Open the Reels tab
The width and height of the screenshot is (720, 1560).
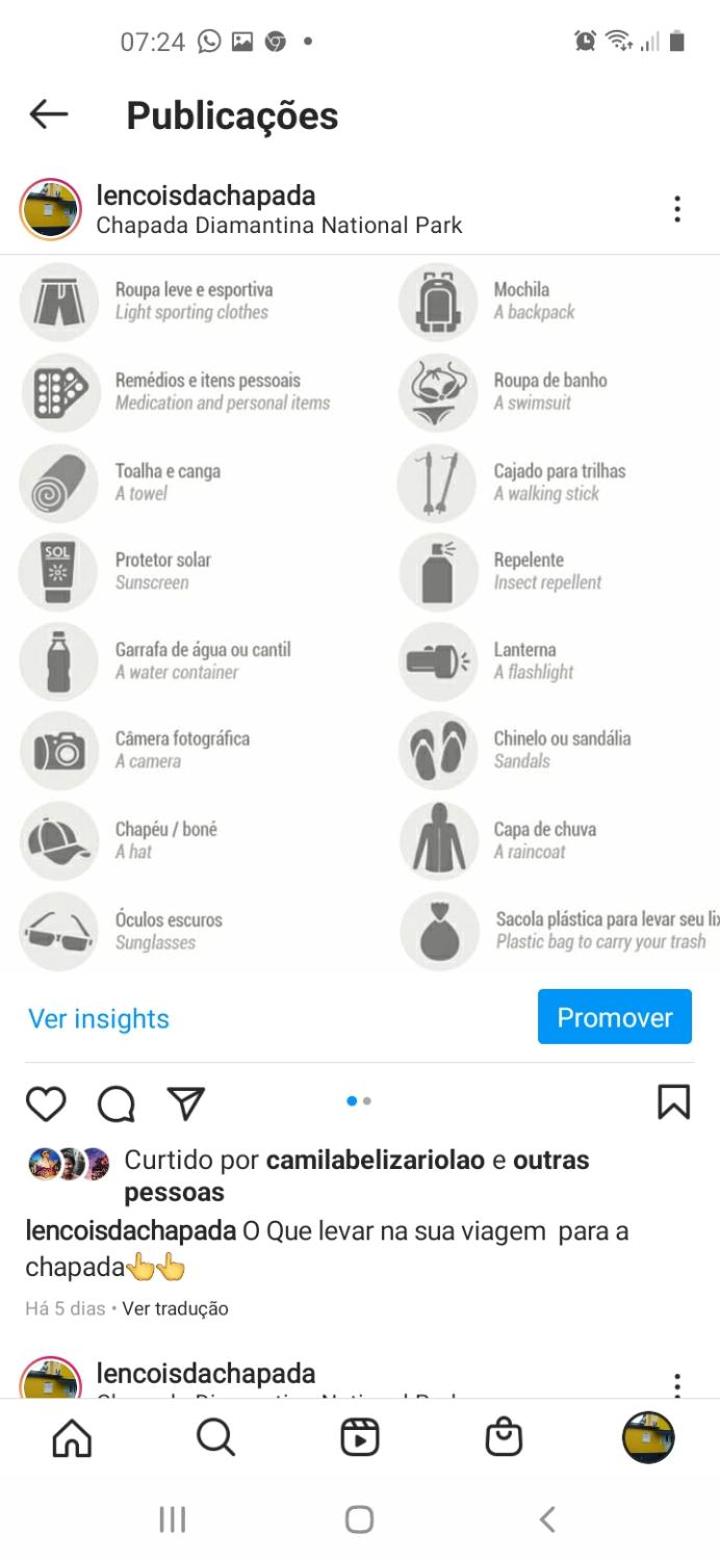click(x=359, y=1439)
